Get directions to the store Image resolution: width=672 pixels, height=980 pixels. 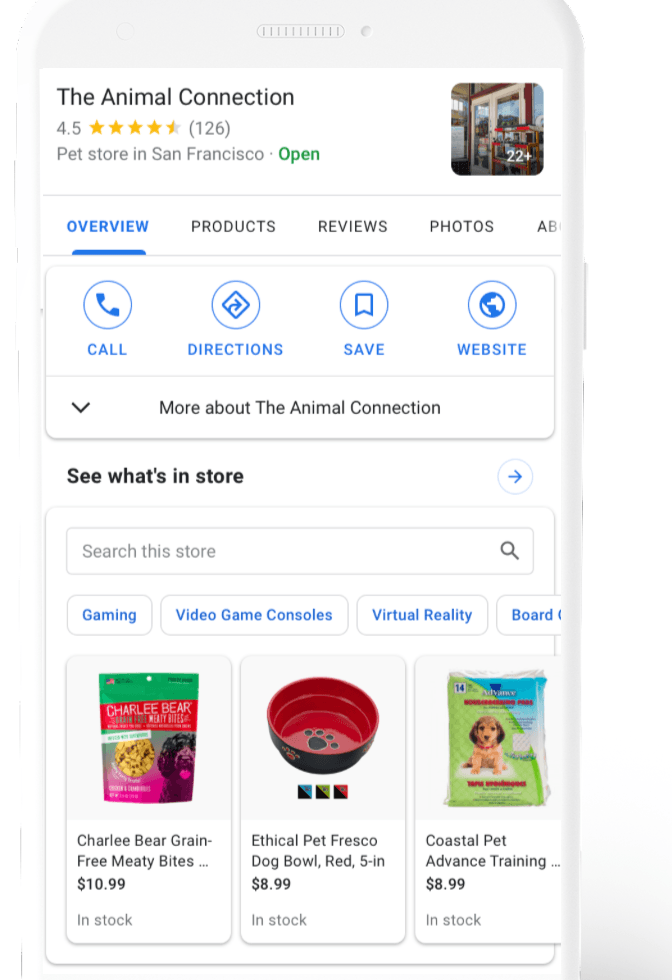coord(235,320)
